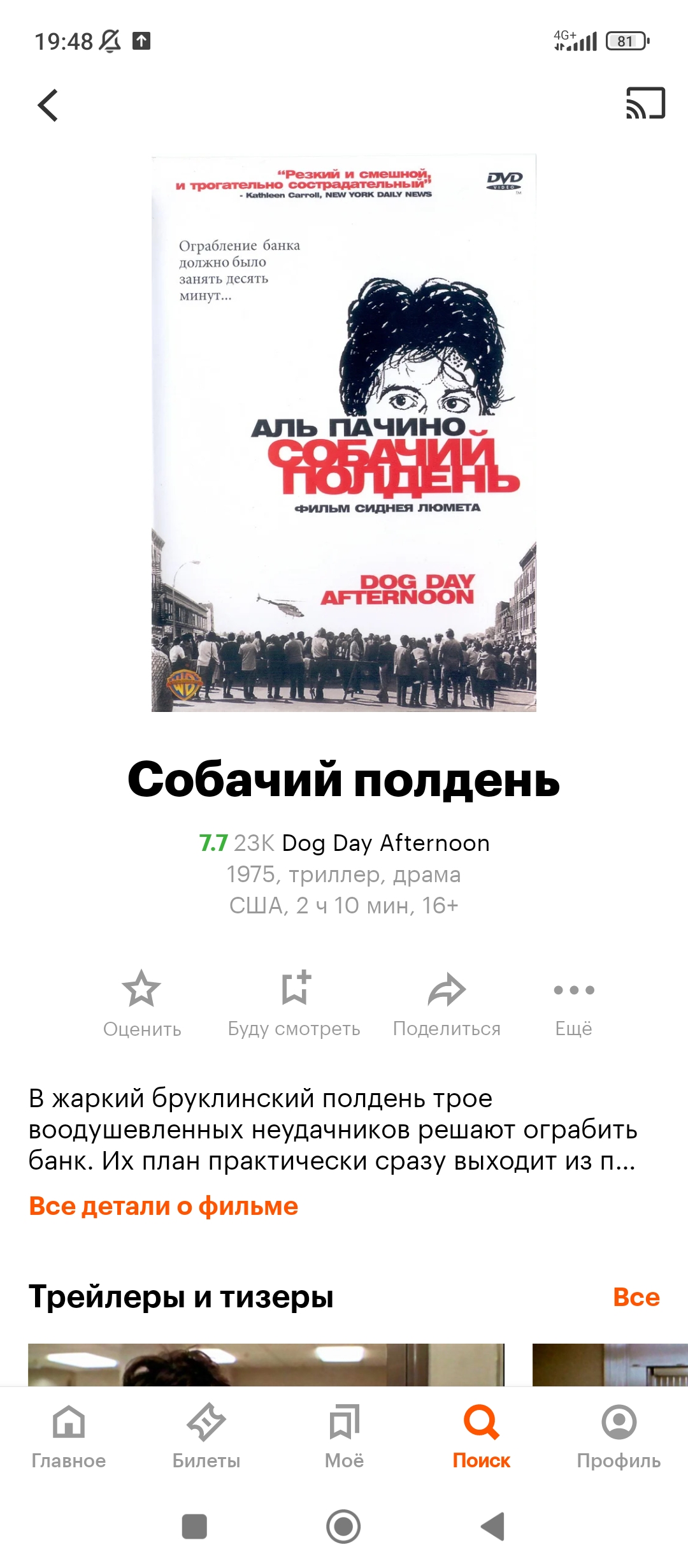Tap the system home button
Screen dimensions: 688x1568
343,1527
